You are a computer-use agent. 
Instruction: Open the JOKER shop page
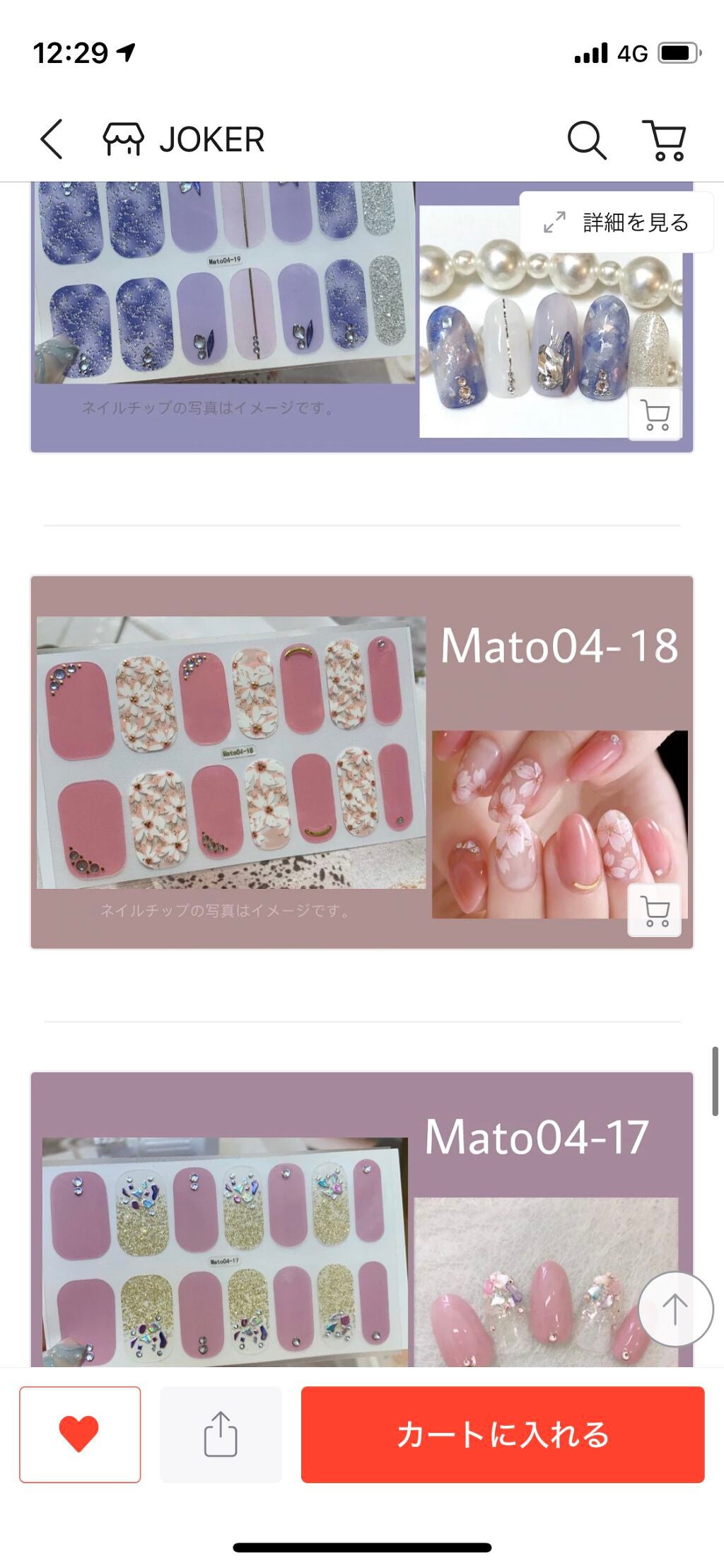pyautogui.click(x=184, y=139)
